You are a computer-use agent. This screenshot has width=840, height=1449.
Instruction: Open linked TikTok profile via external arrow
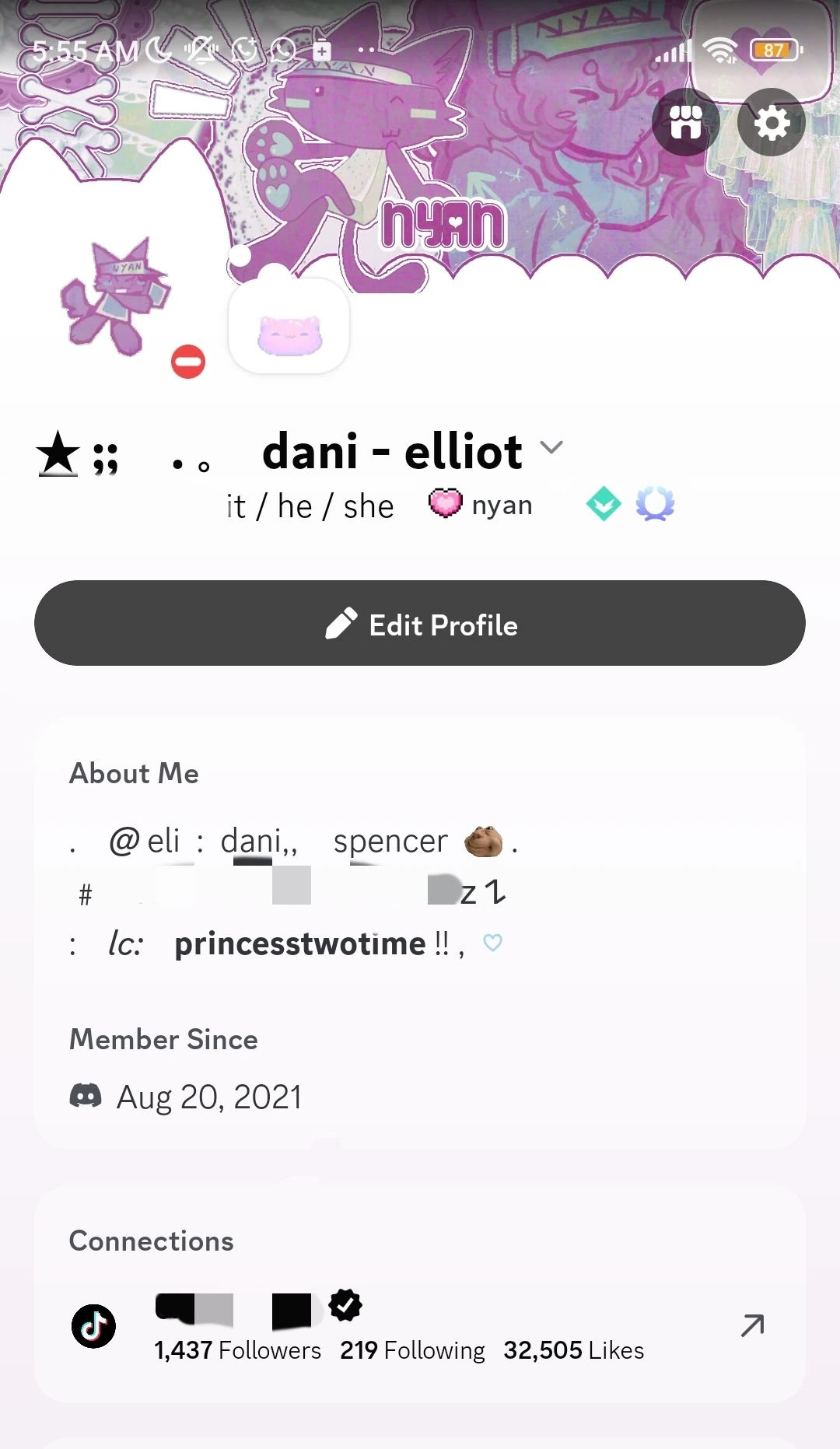pos(751,1322)
